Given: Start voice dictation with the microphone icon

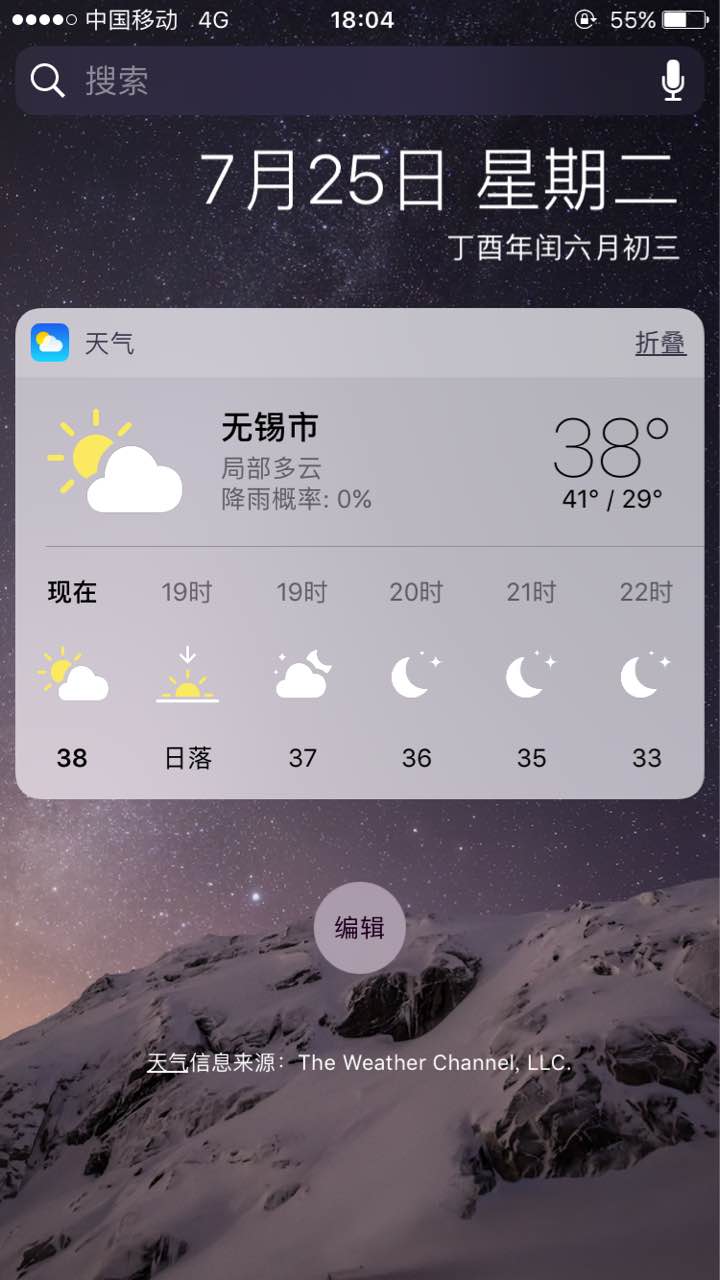Looking at the screenshot, I should click(x=673, y=81).
